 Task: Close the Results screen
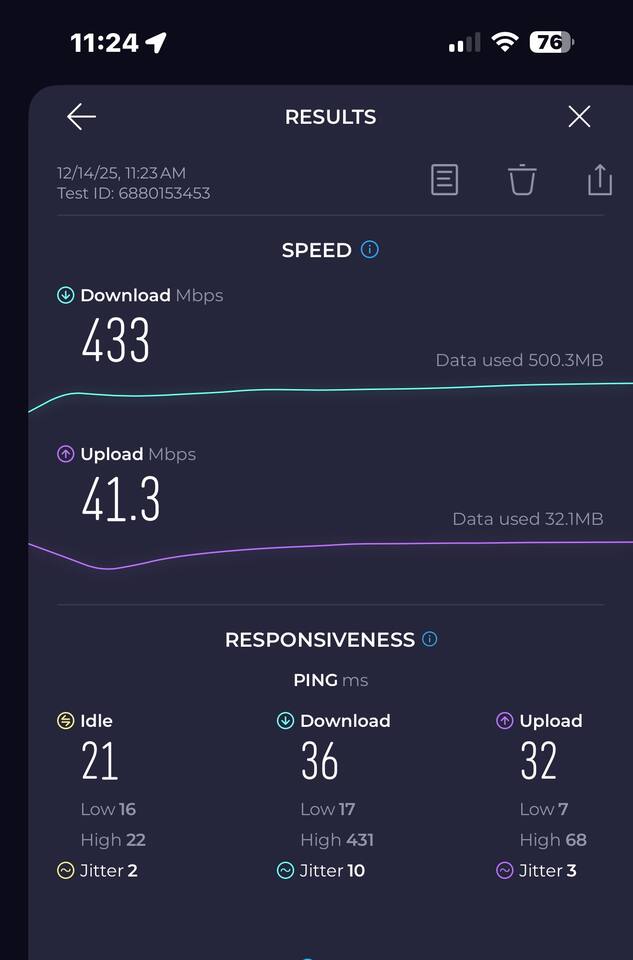coord(579,117)
